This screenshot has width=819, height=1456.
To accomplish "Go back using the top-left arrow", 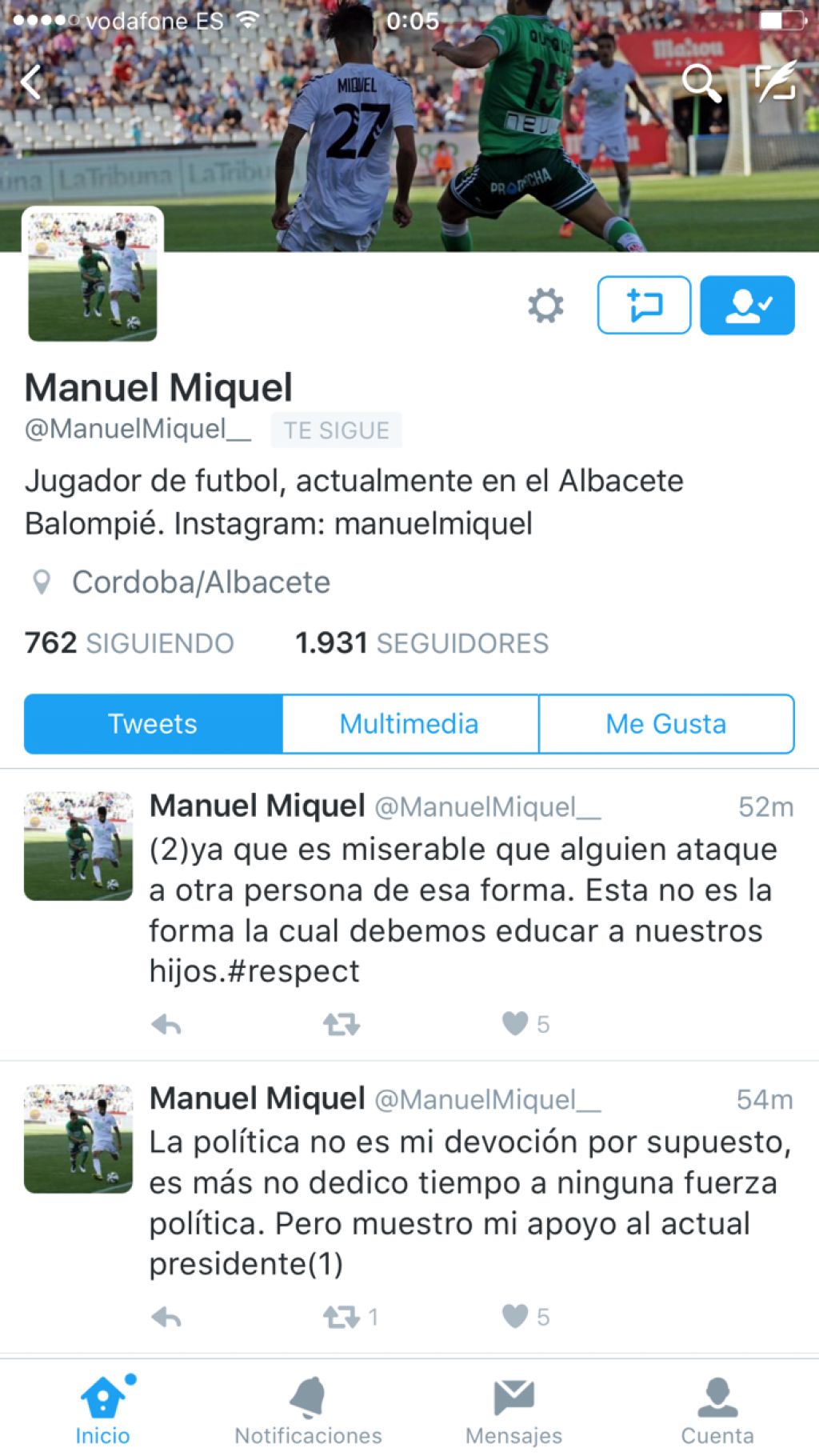I will coord(32,82).
